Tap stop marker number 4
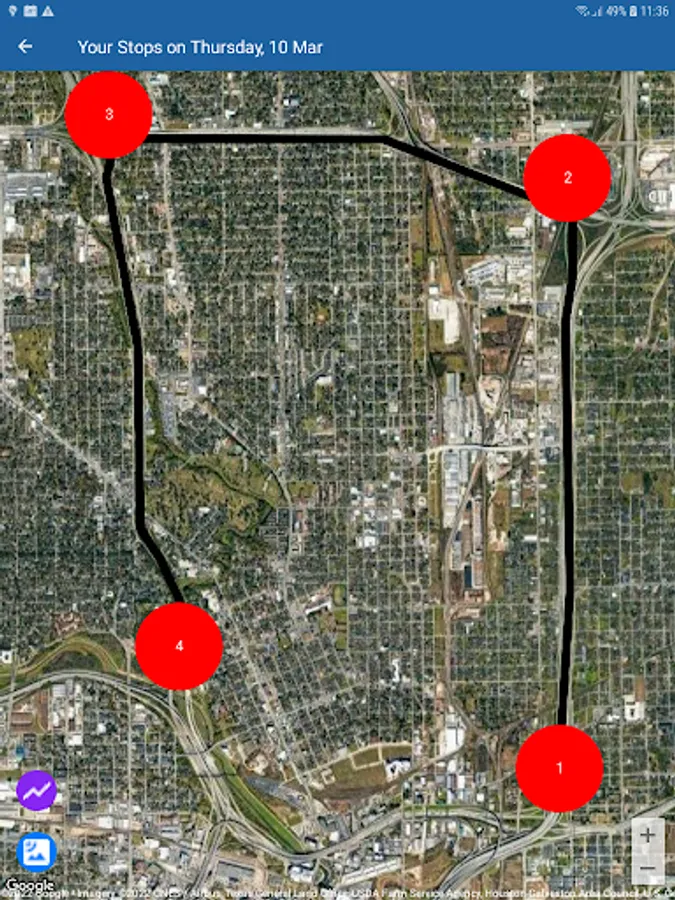675x900 pixels. pos(179,646)
